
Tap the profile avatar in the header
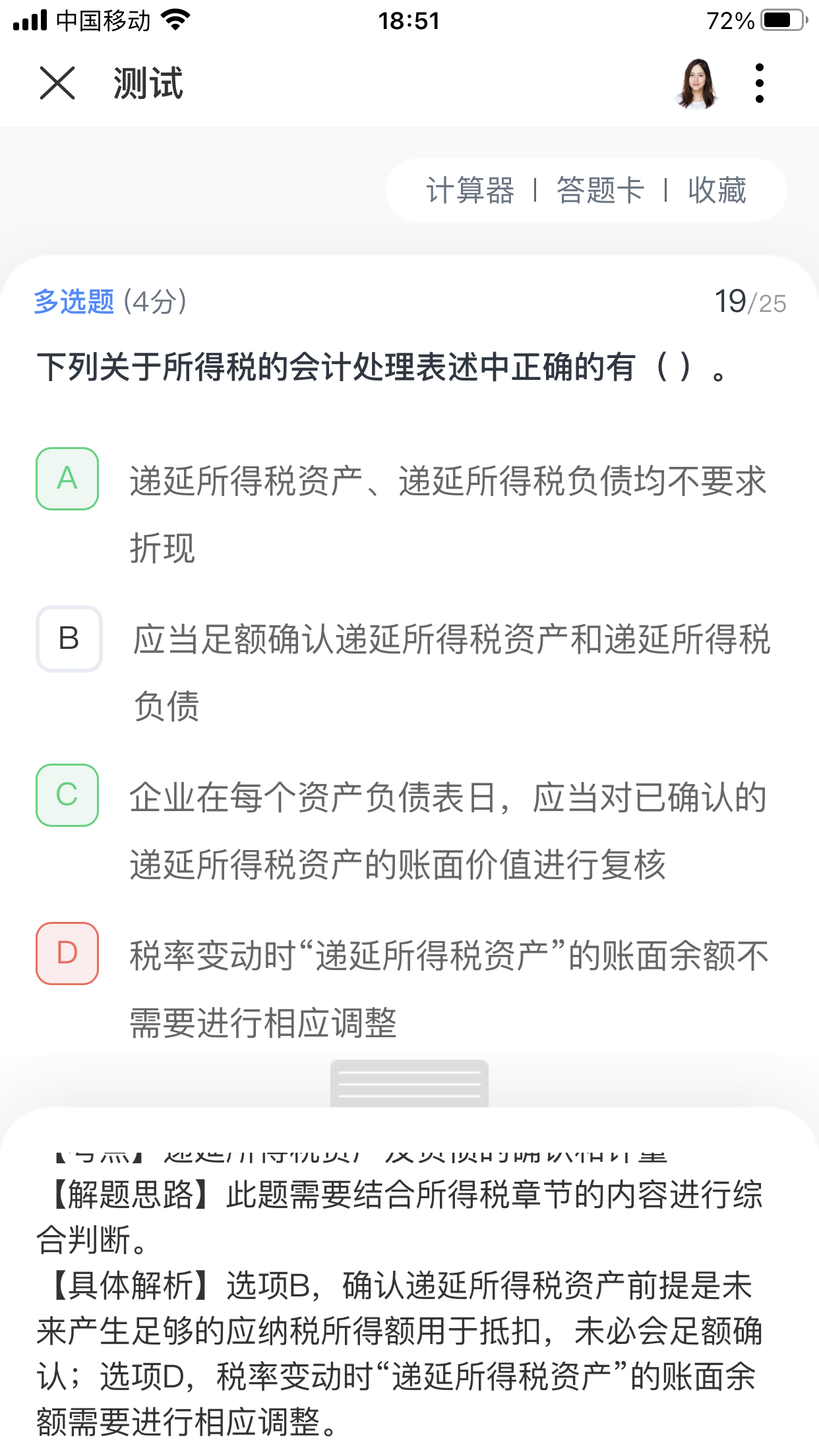pyautogui.click(x=696, y=83)
